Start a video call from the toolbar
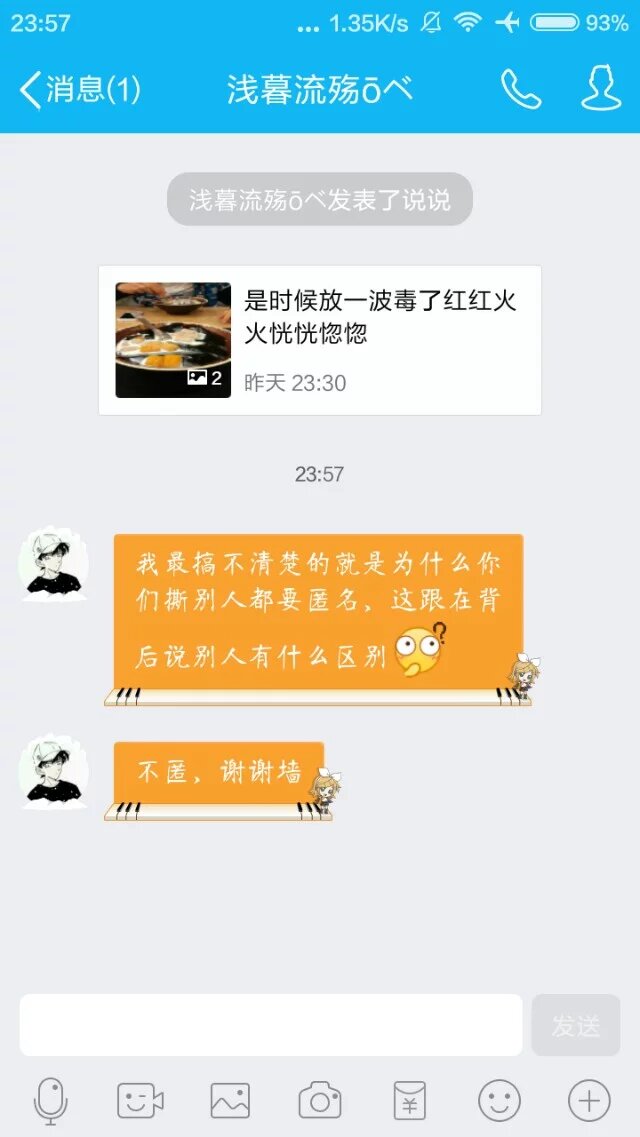640x1137 pixels. [140, 1101]
